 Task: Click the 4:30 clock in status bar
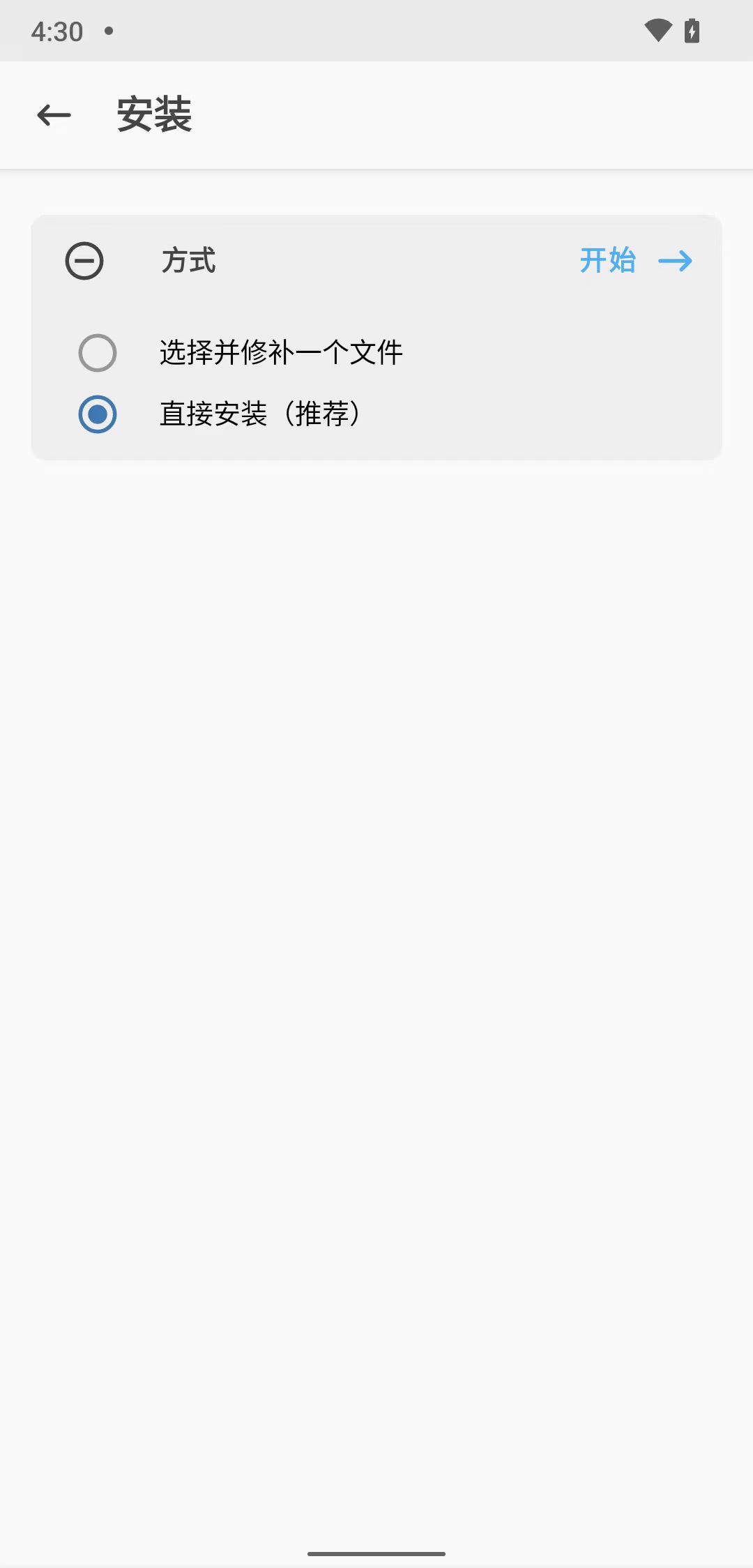(x=58, y=31)
